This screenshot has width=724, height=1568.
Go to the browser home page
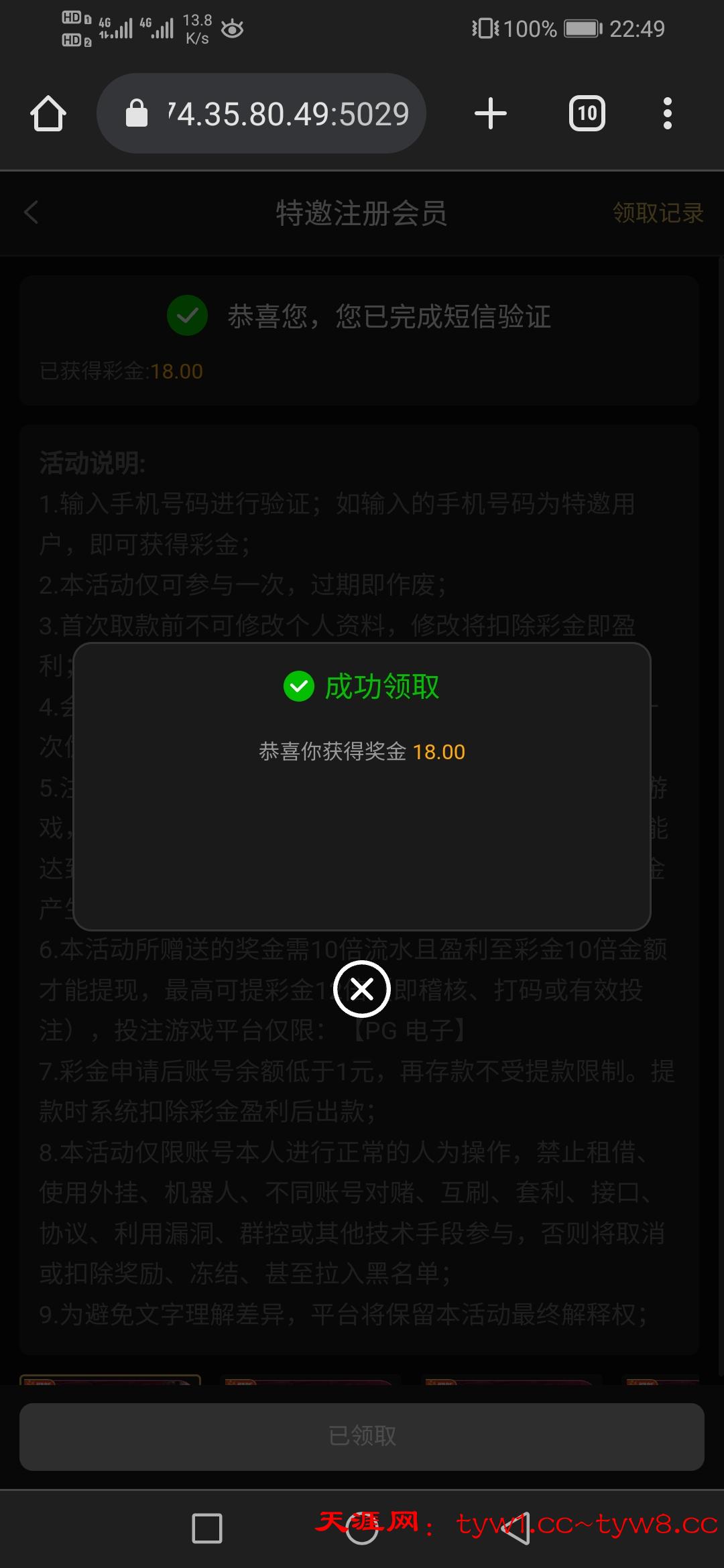(48, 113)
